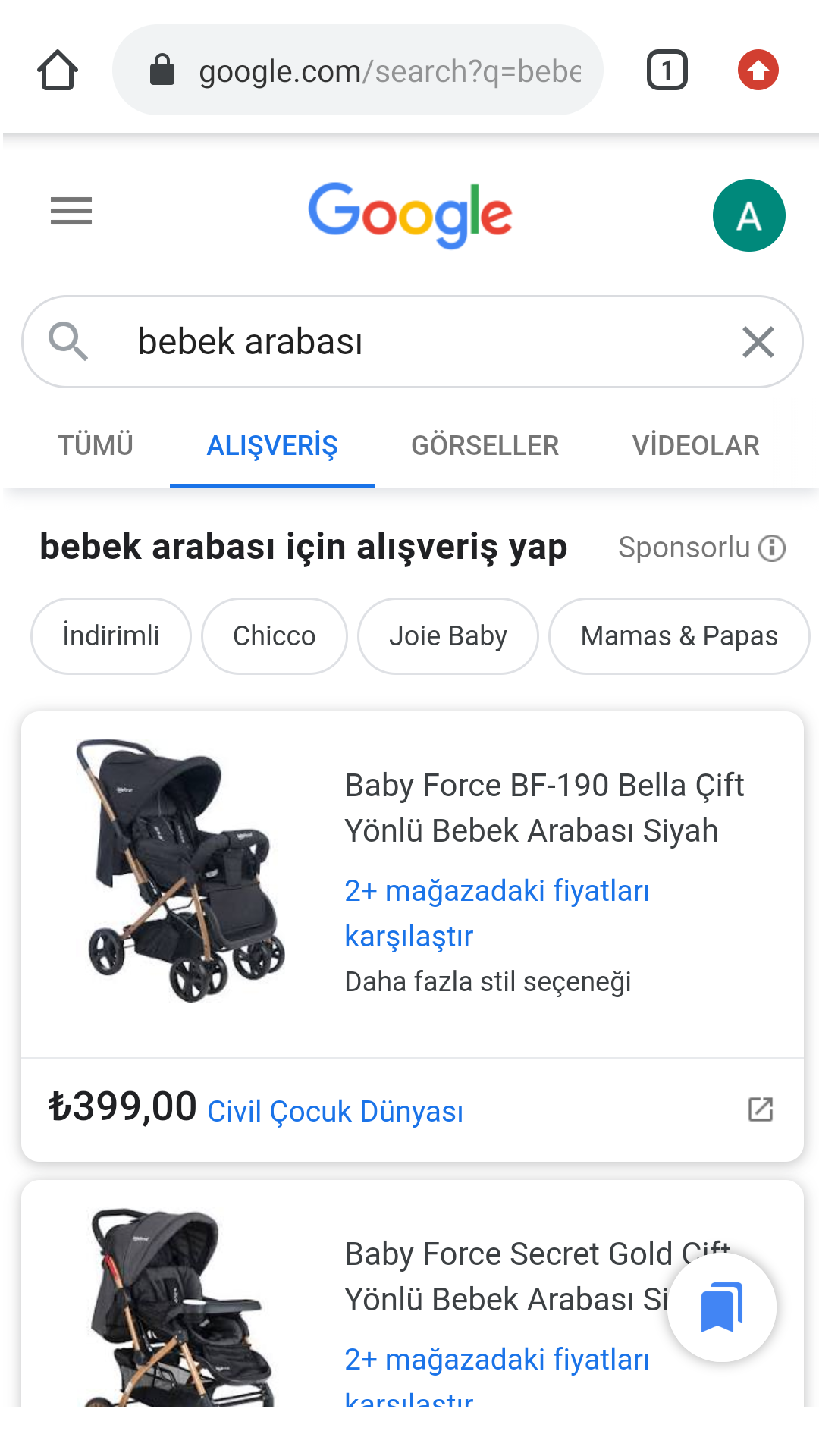Open the Sponsorlu info icon
The width and height of the screenshot is (819, 1456).
tap(772, 548)
